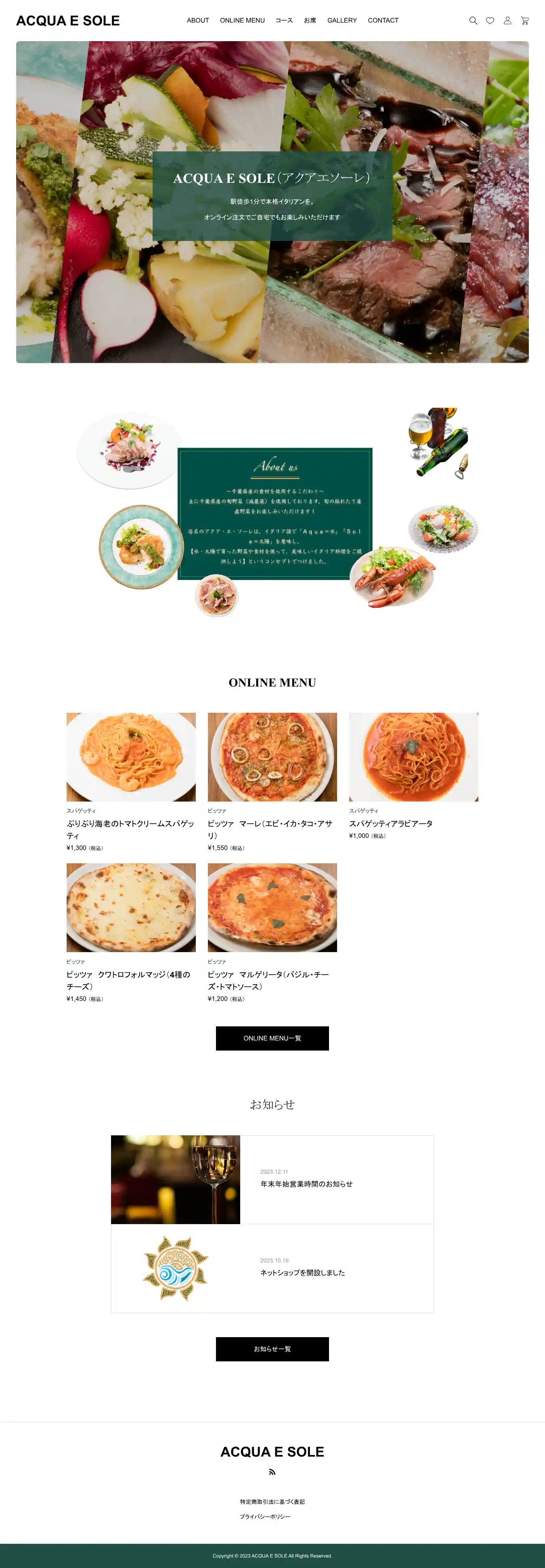Tap the ONLINE MENU一覧 button

pyautogui.click(x=272, y=1038)
